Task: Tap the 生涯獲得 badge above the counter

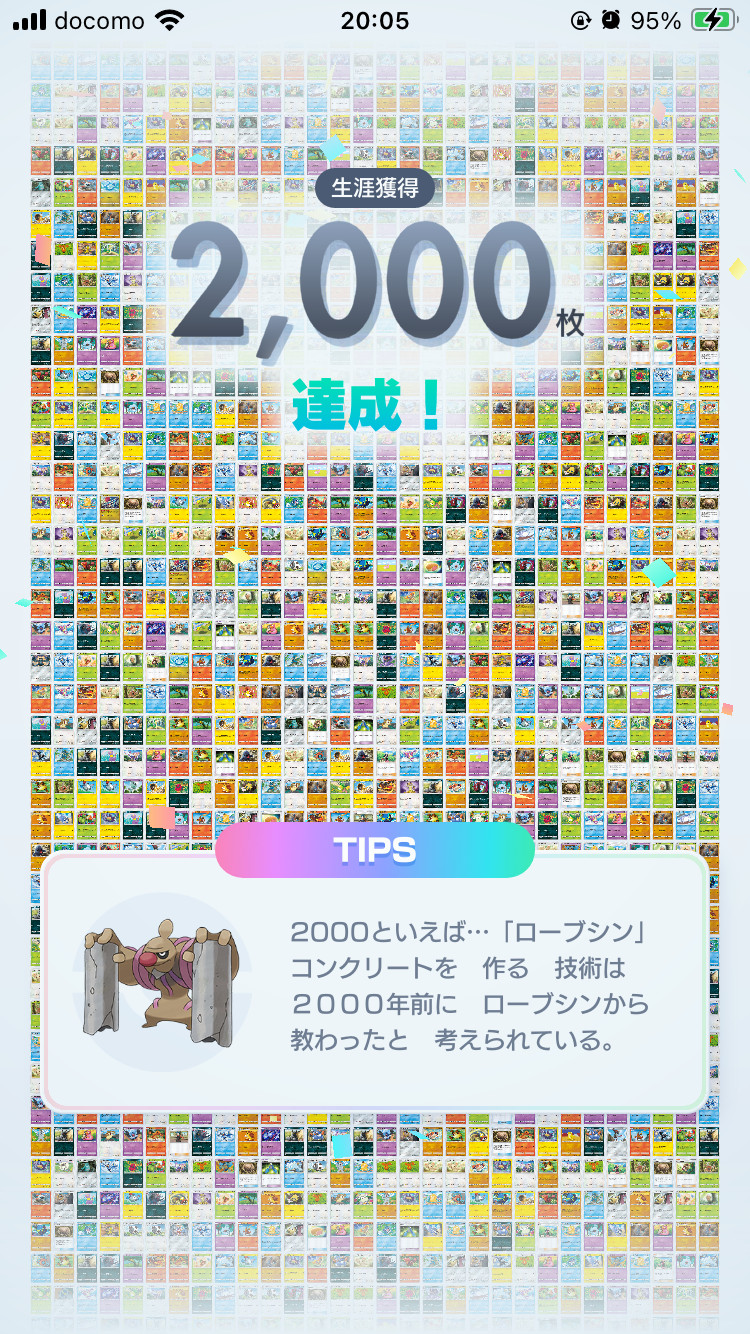Action: [375, 187]
